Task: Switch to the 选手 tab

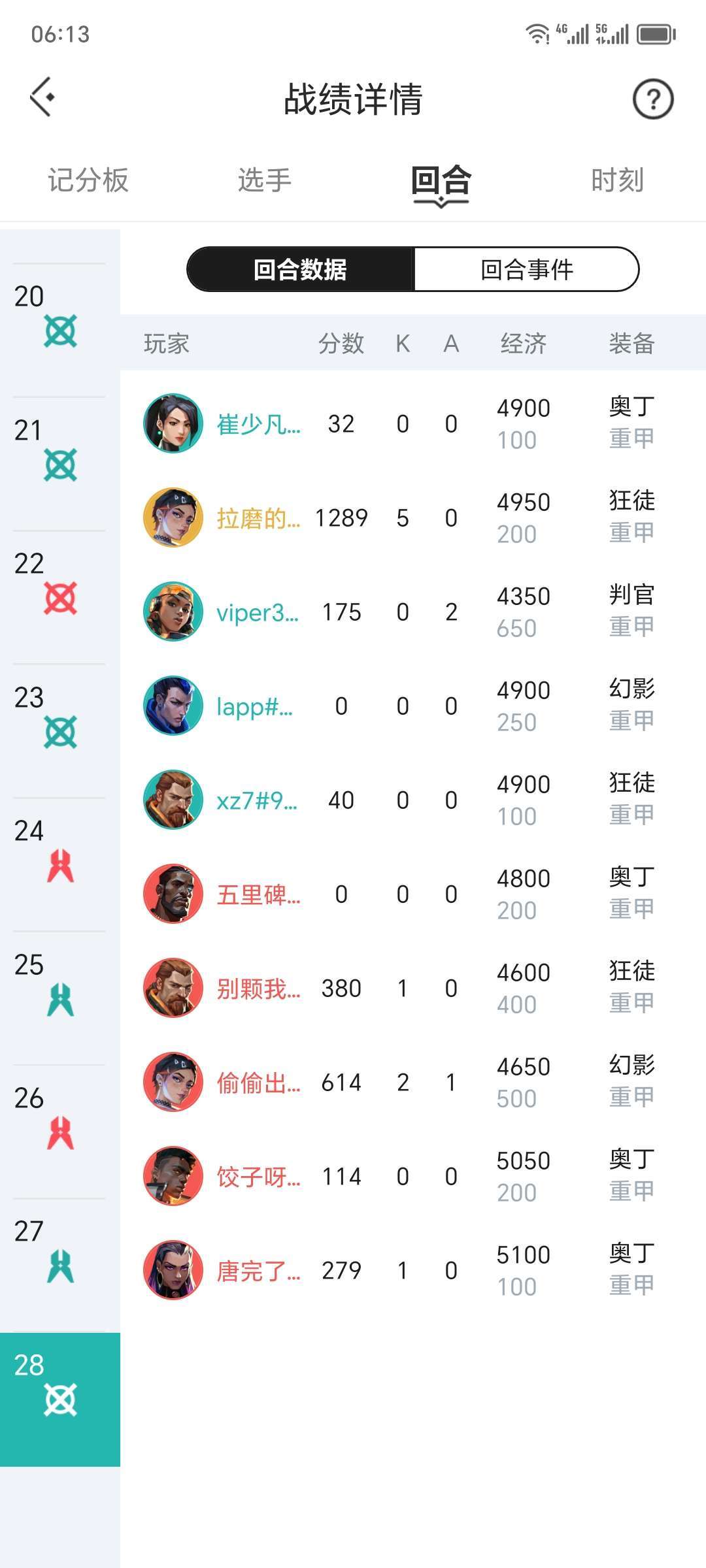Action: click(264, 180)
